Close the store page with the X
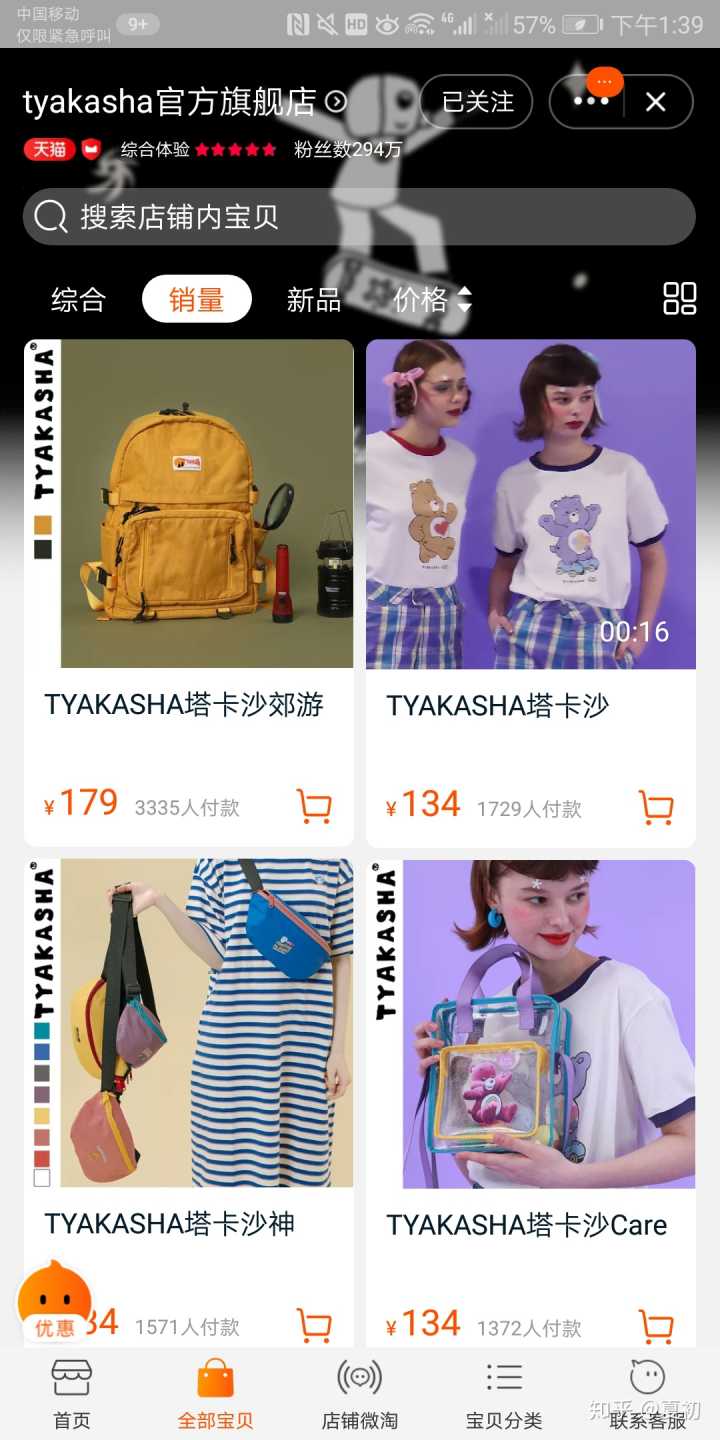Screen dimensions: 720x1440 tap(655, 101)
